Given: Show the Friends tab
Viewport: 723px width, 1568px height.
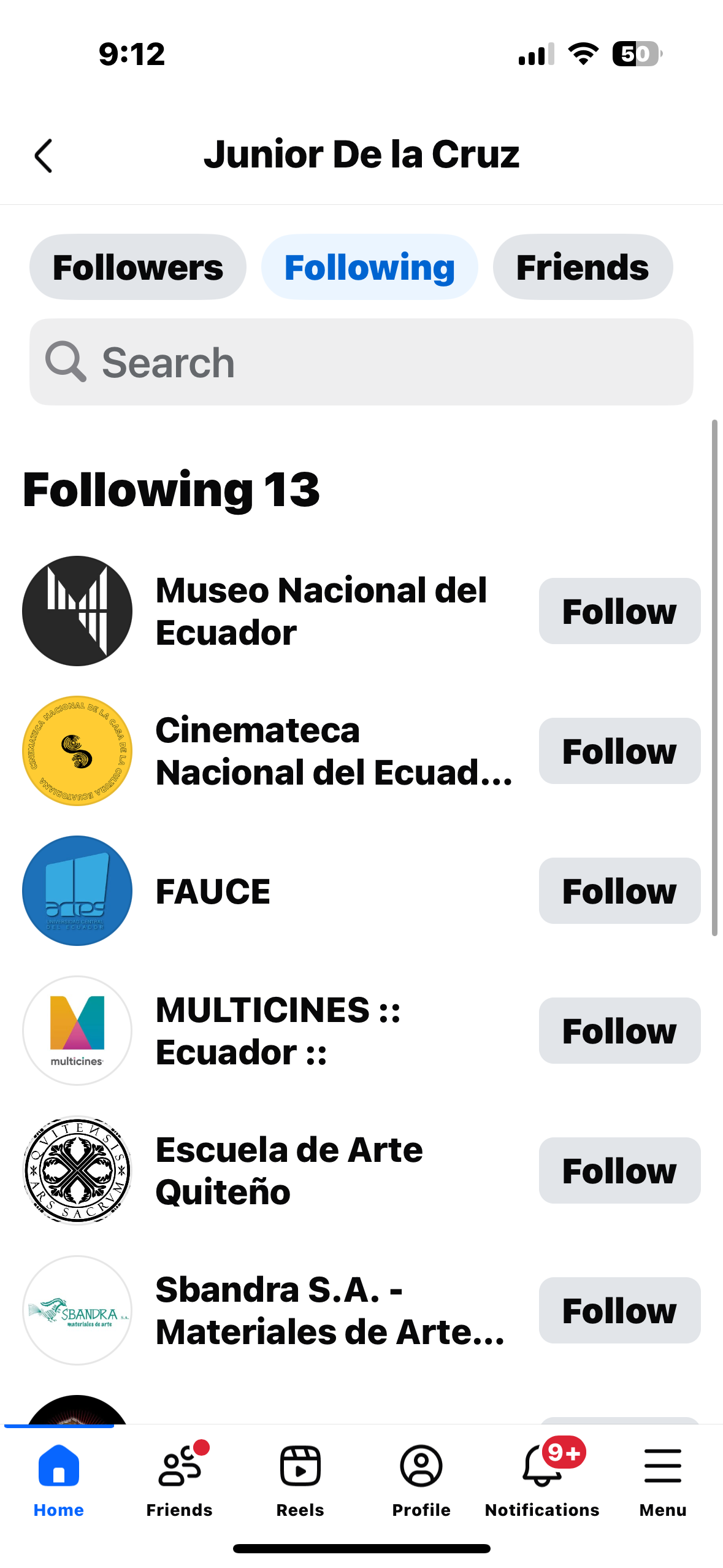Looking at the screenshot, I should (x=582, y=267).
